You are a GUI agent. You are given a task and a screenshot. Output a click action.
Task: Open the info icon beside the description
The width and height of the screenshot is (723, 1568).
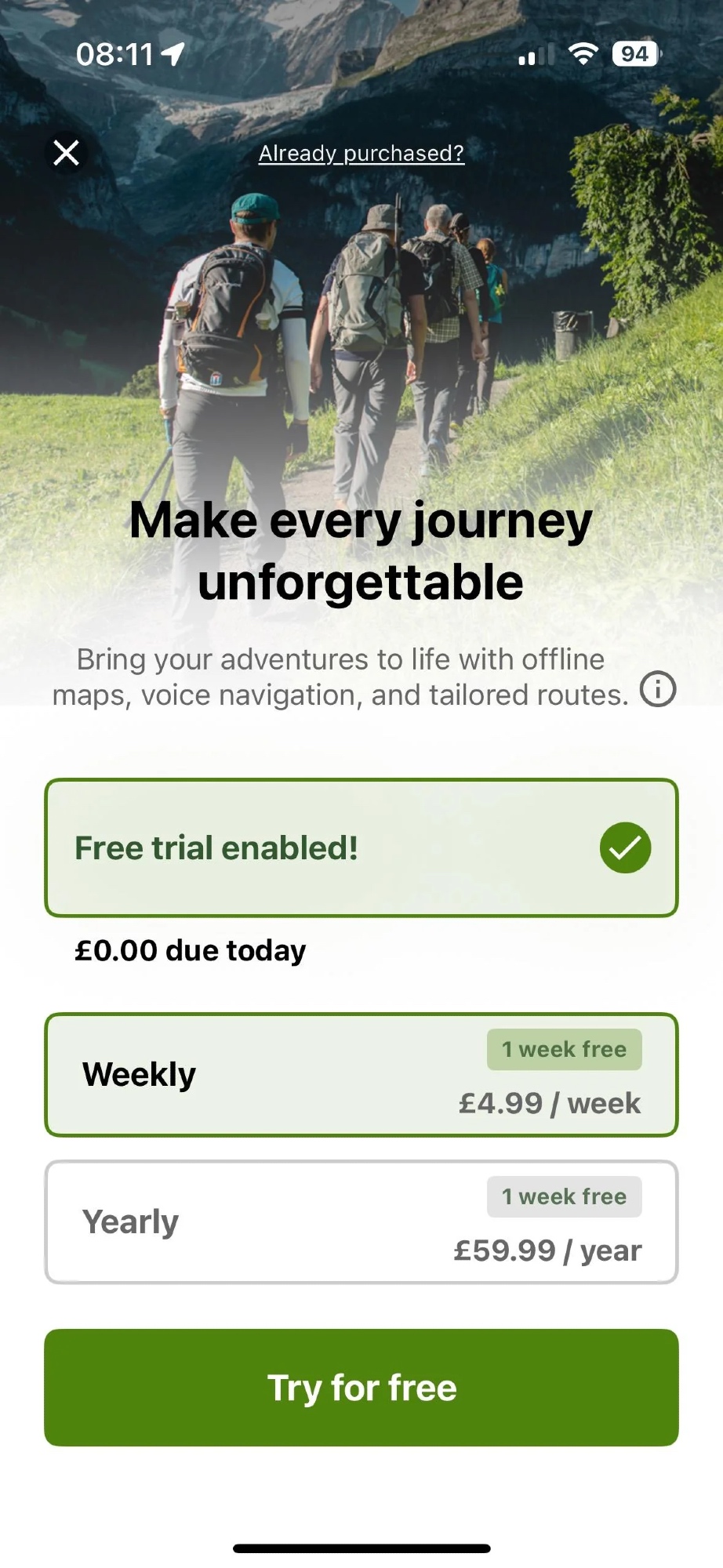point(657,690)
